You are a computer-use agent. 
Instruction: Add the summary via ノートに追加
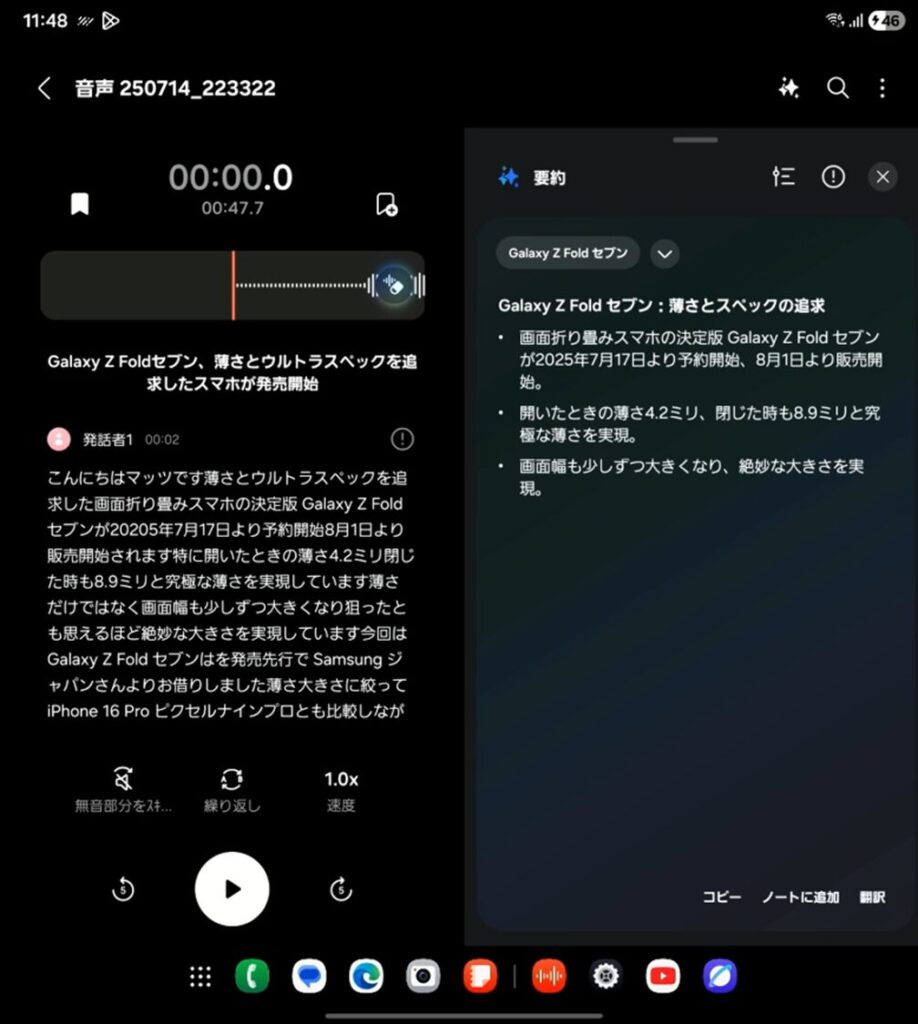click(800, 897)
